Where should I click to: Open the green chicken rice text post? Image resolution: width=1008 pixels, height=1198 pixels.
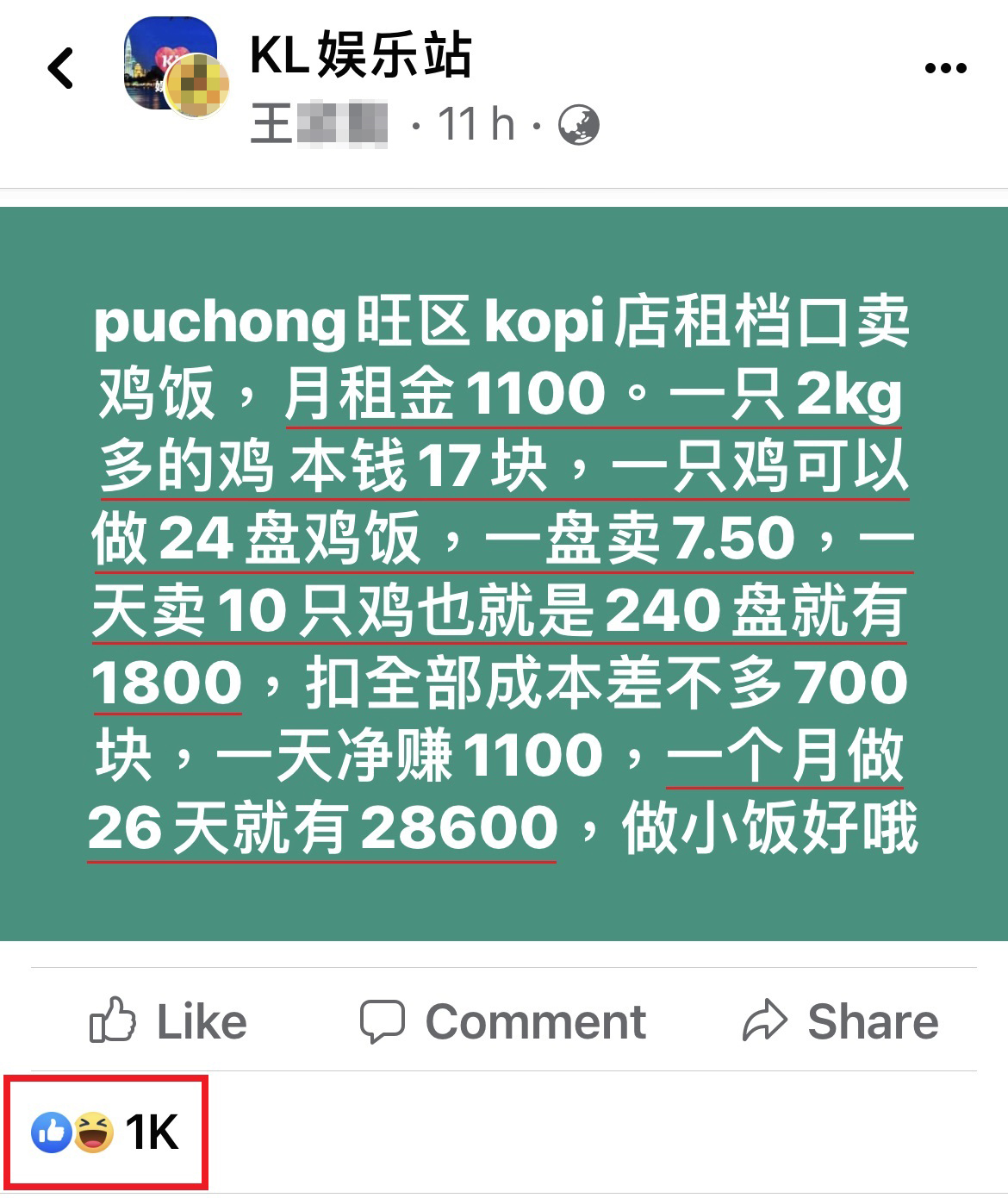(504, 573)
